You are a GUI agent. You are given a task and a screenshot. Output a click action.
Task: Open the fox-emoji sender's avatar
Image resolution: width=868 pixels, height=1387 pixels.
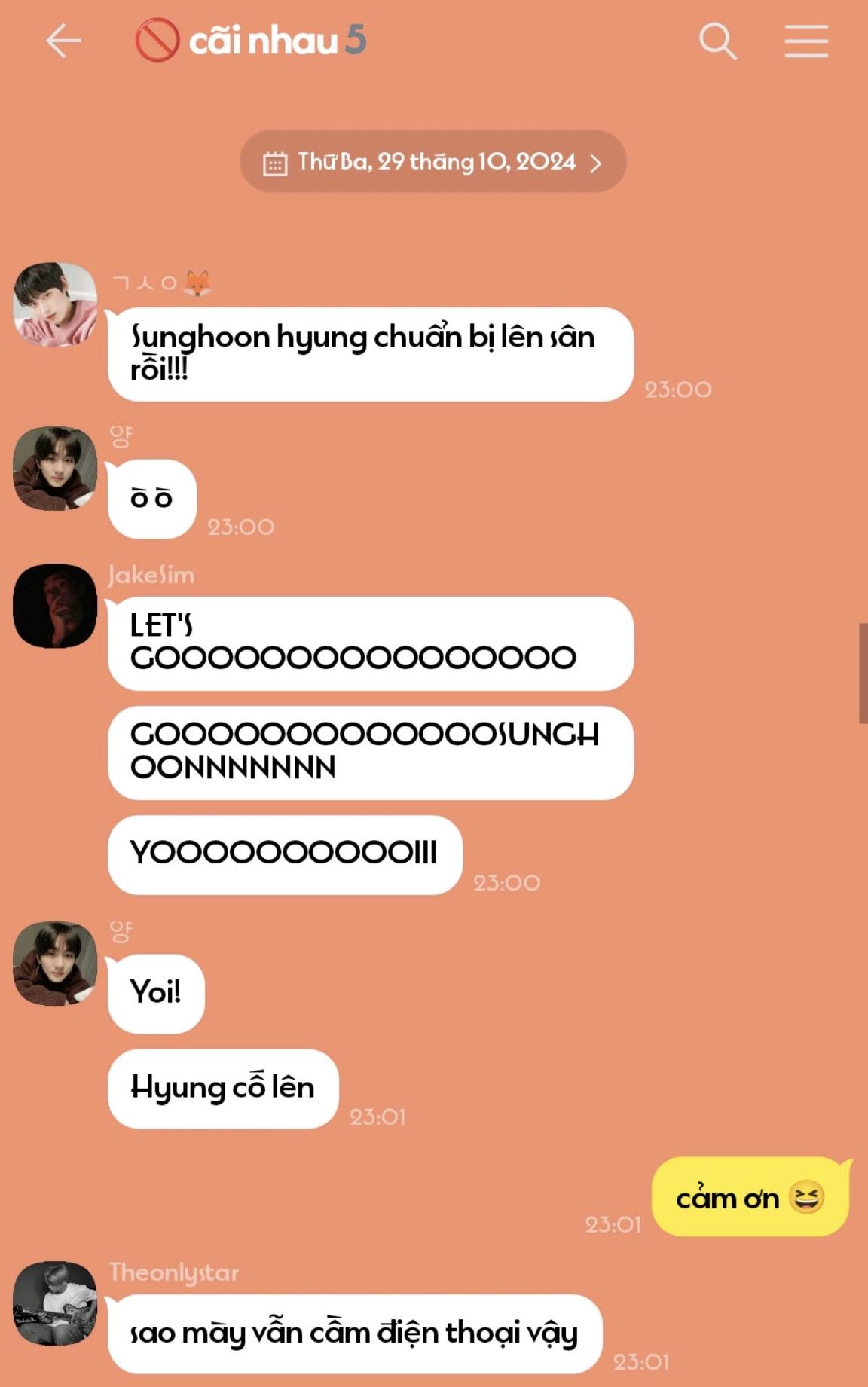click(x=55, y=304)
